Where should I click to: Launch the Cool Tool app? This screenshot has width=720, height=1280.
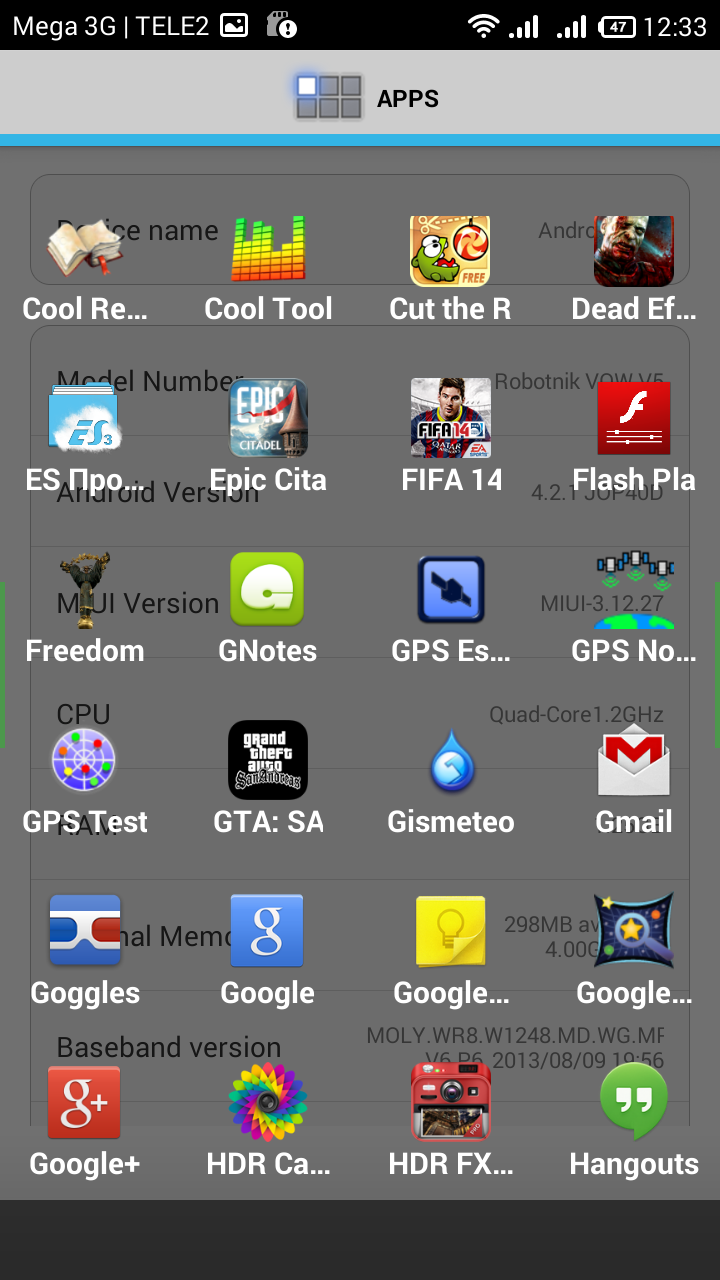268,250
